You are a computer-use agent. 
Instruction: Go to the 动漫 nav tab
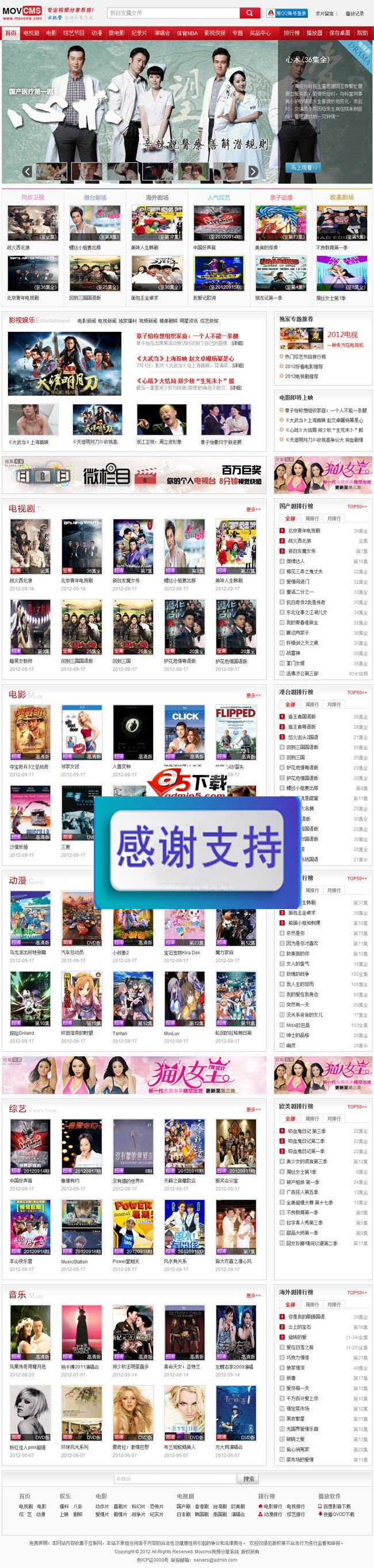(x=97, y=33)
